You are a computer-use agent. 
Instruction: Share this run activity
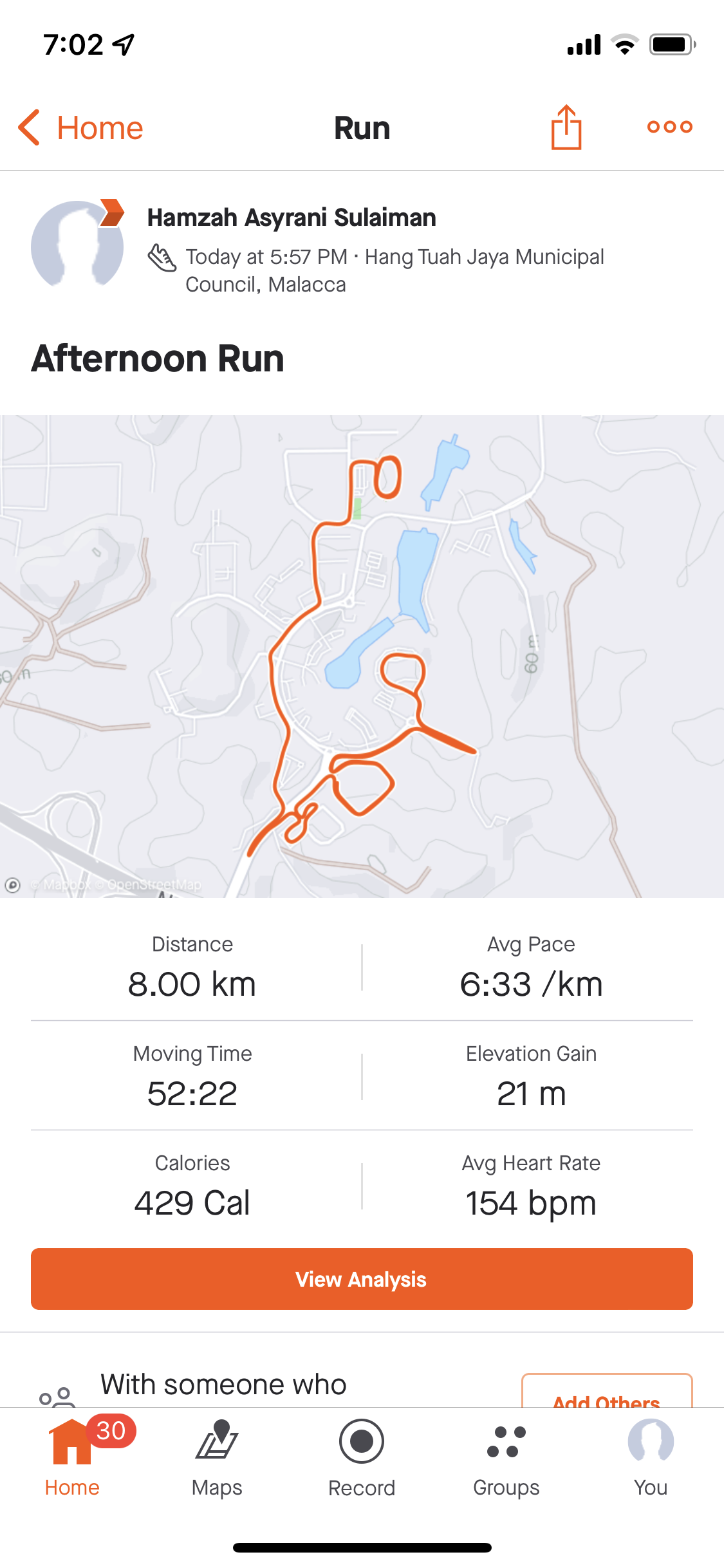[566, 127]
